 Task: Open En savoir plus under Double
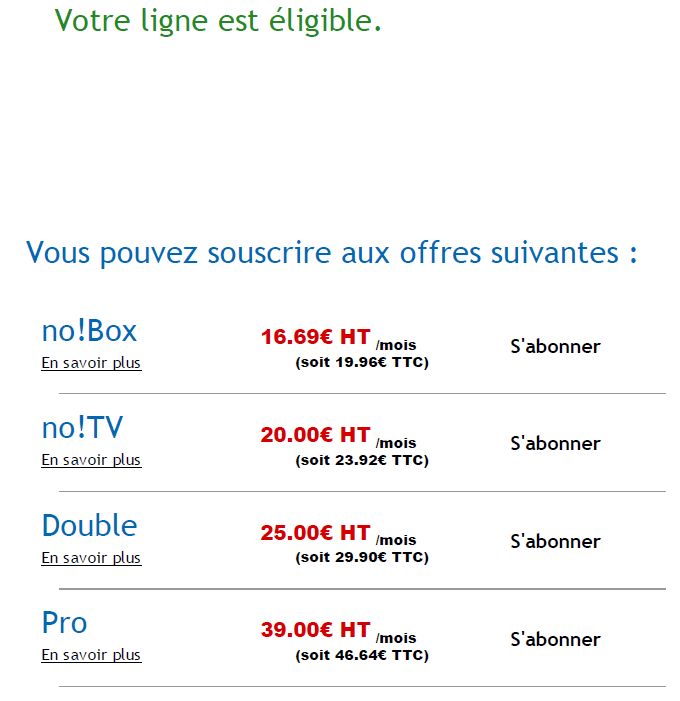pyautogui.click(x=91, y=557)
